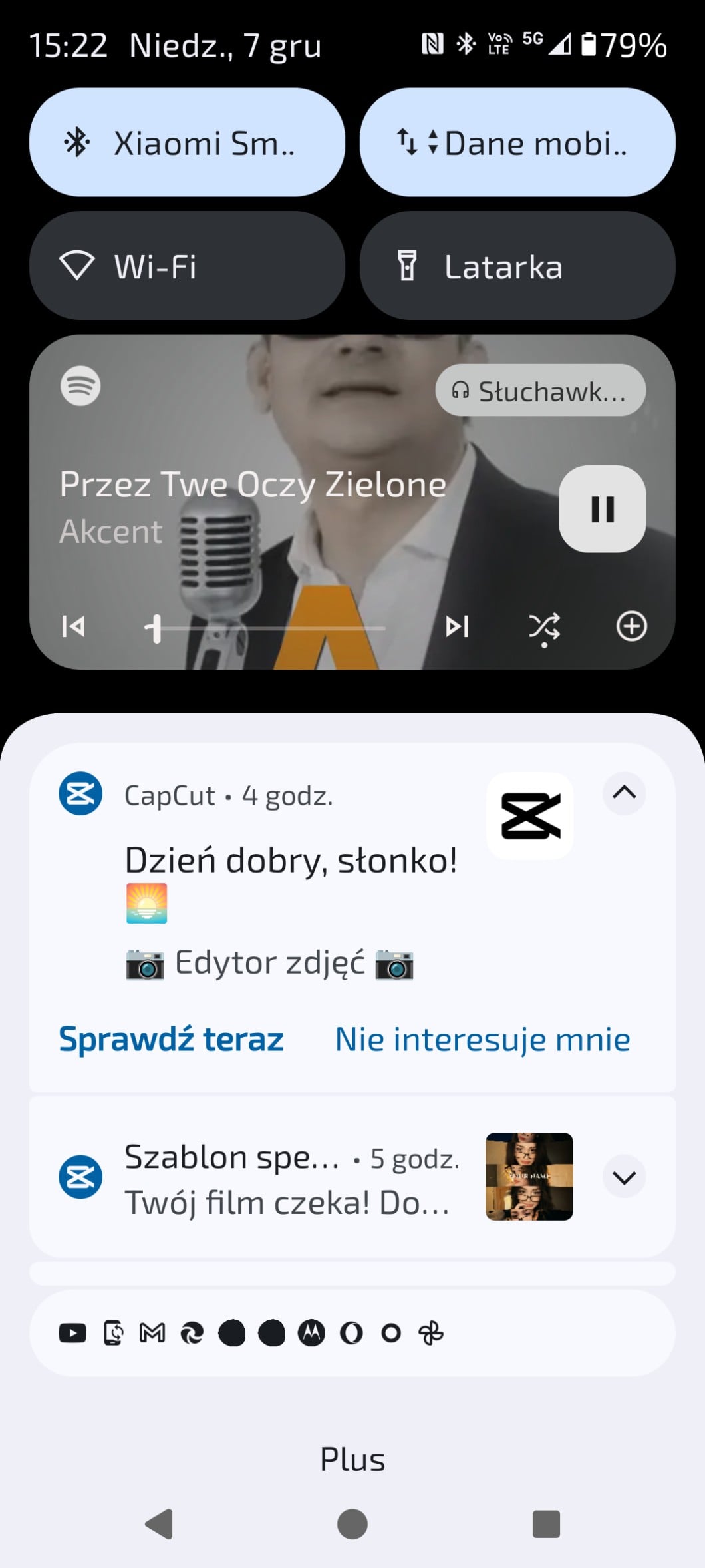Viewport: 705px width, 1568px height.
Task: Expand the Szablon CapCut notification
Action: 624,1177
